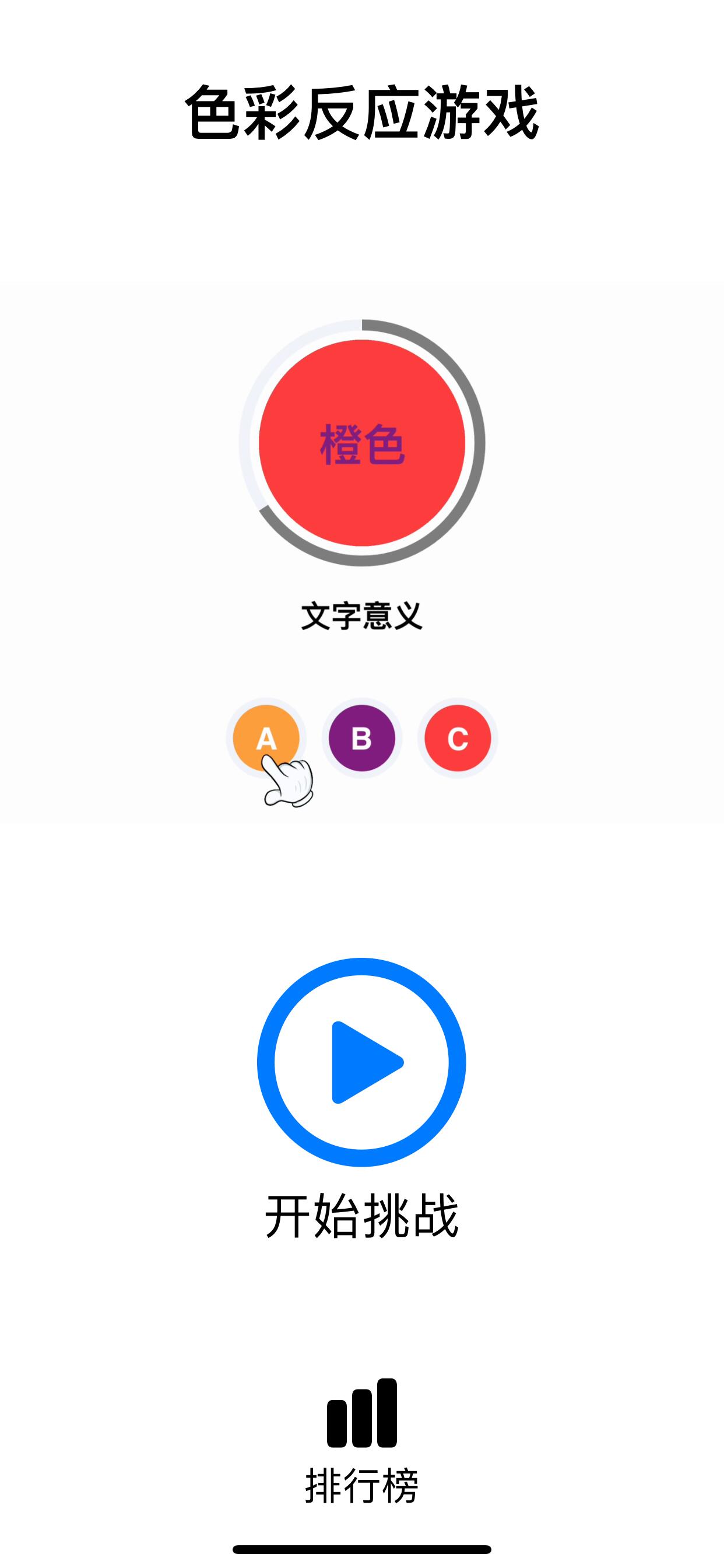This screenshot has width=724, height=1568.
Task: Start the challenge with the play button
Action: click(361, 1062)
